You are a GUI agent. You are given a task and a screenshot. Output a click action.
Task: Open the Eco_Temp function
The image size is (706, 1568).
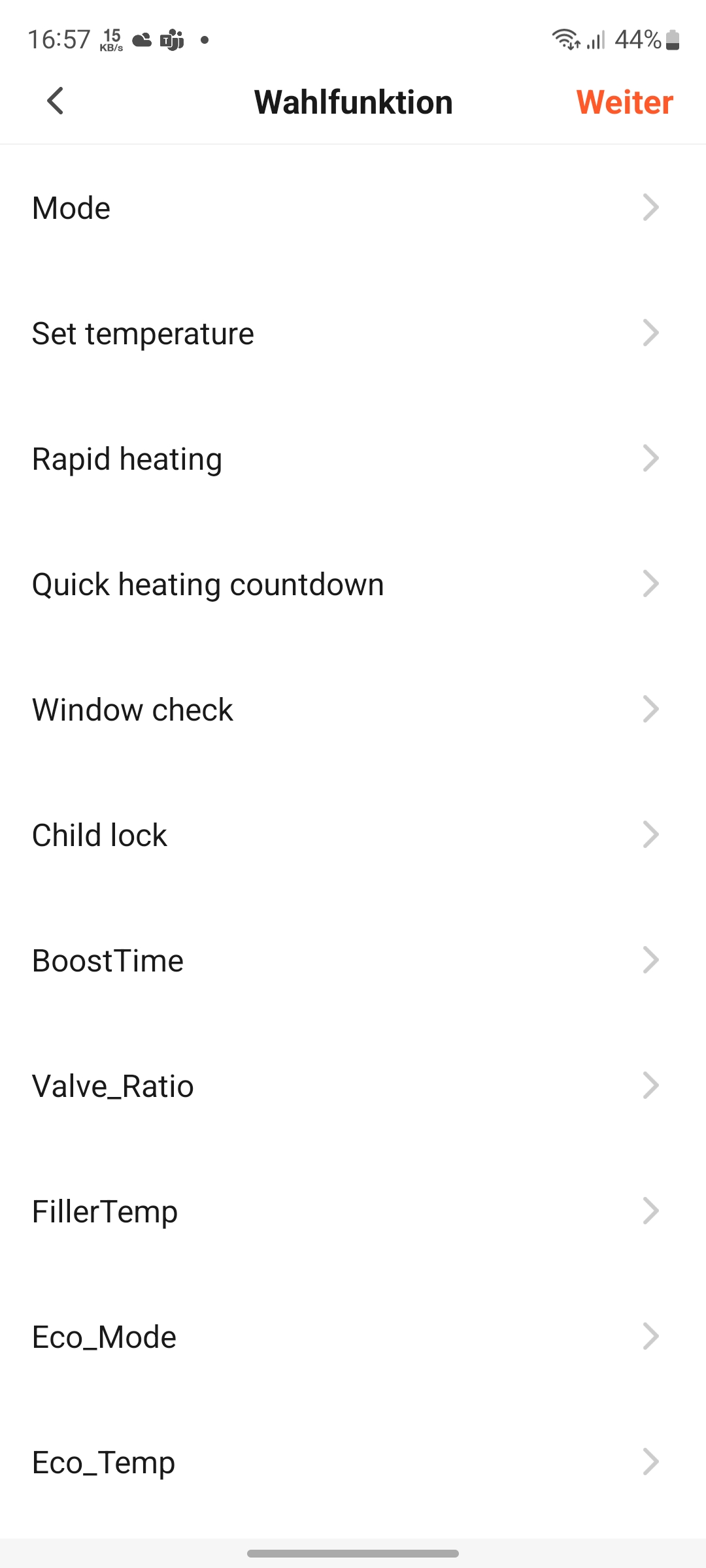point(353,1462)
